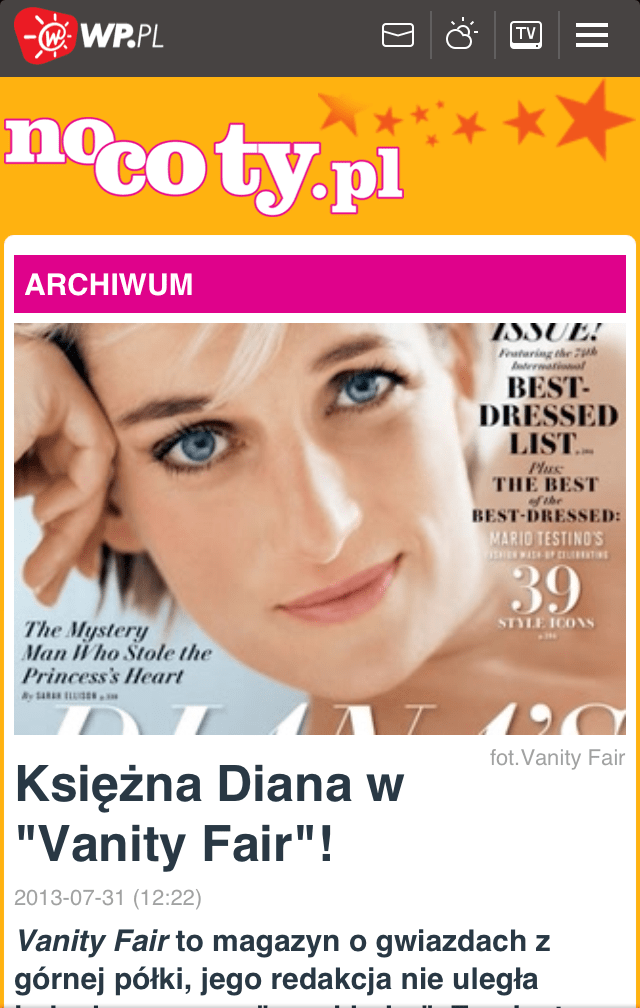The width and height of the screenshot is (640, 1008).
Task: Open the Archiwum section header
Action: click(x=109, y=284)
